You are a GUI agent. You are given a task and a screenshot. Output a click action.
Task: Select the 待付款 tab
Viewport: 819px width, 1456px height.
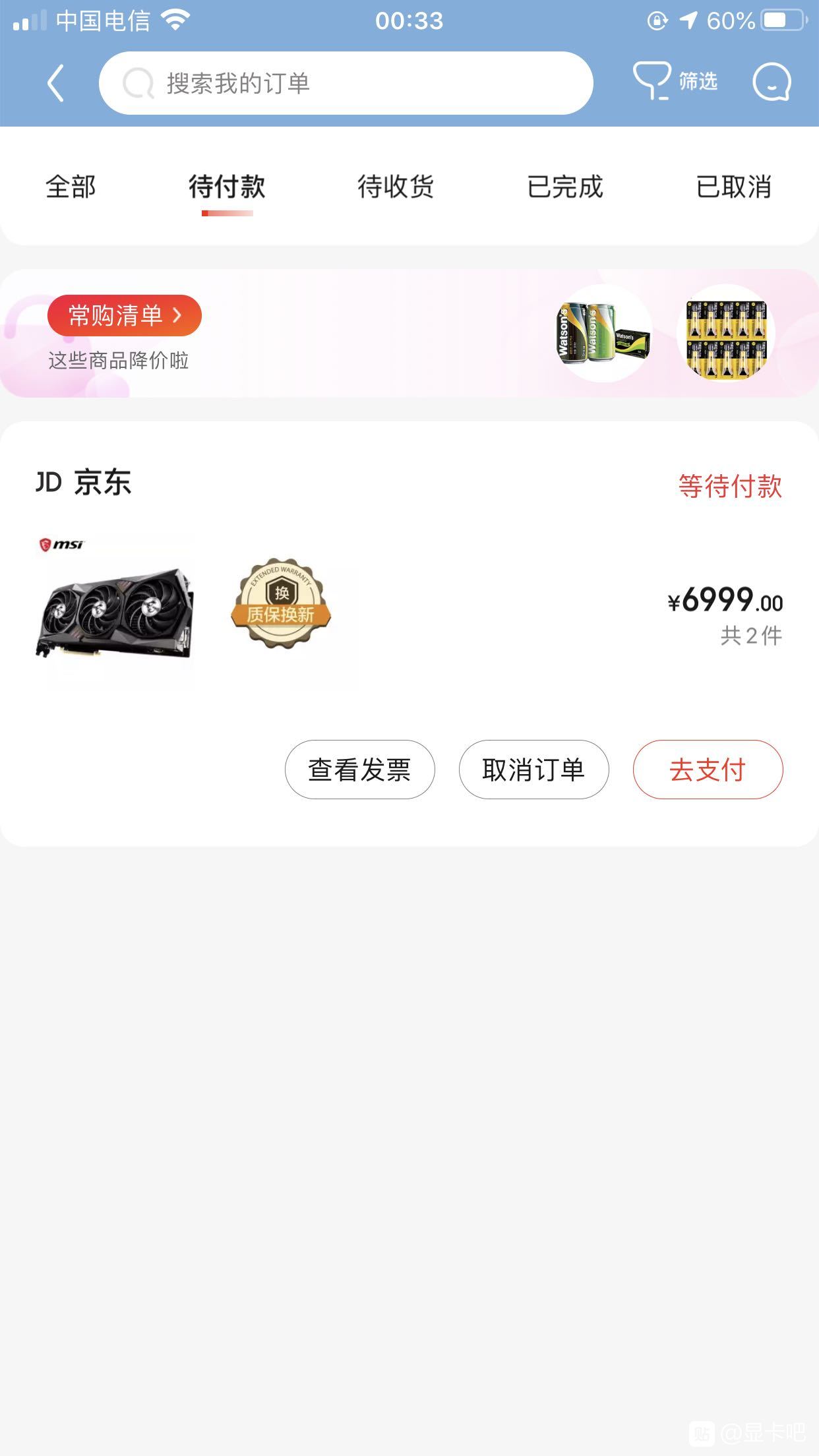click(x=227, y=187)
